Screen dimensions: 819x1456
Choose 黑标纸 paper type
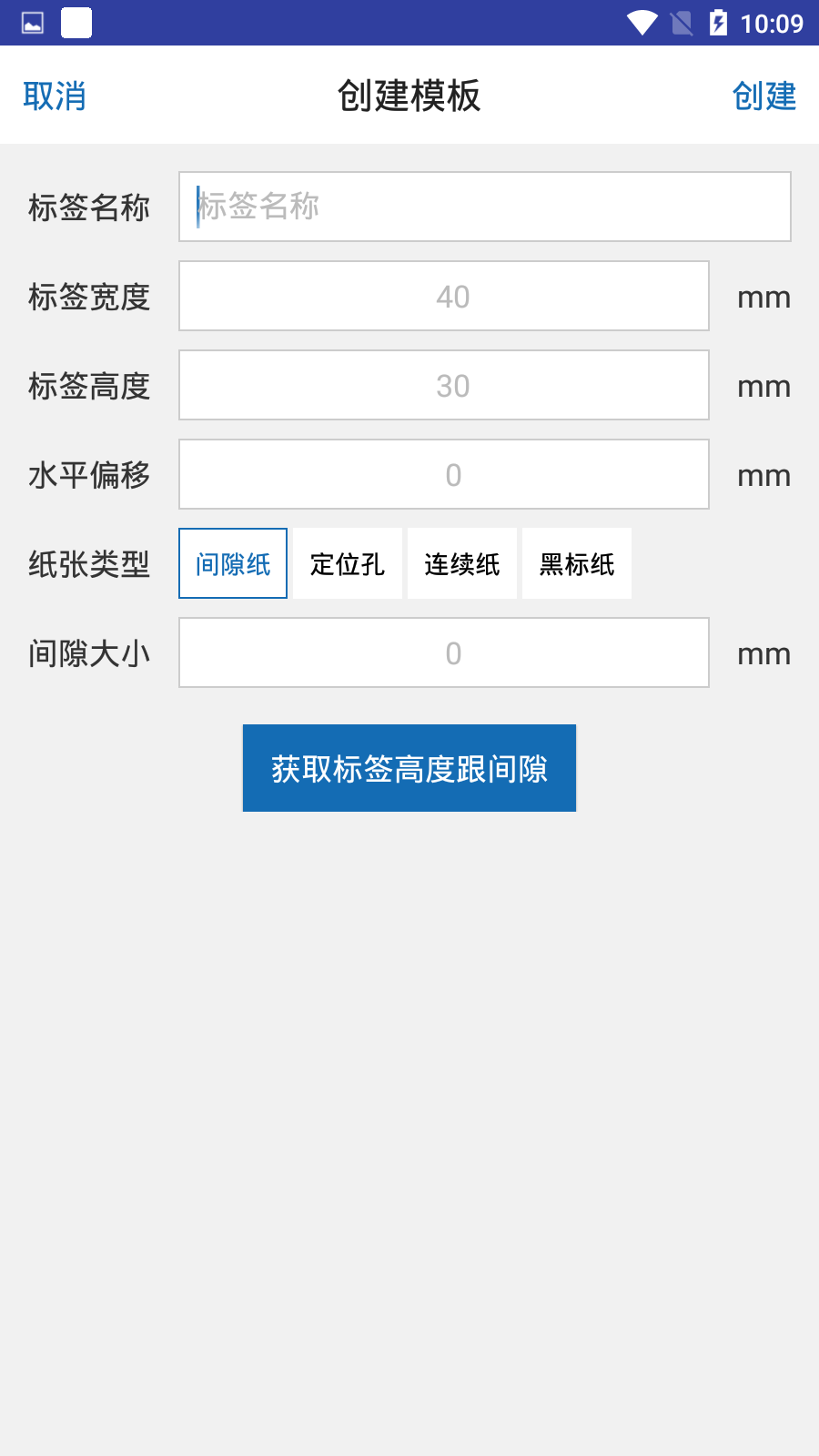577,563
